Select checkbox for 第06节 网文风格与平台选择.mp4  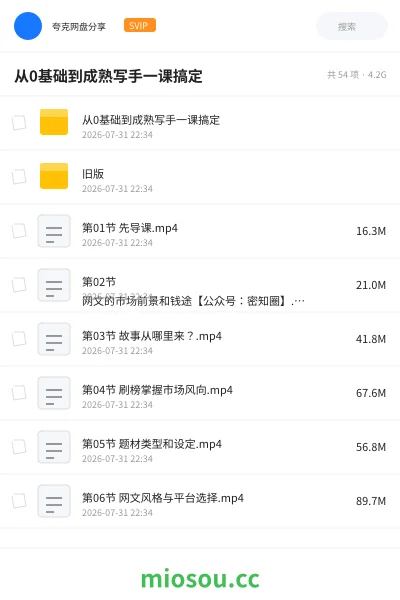tap(19, 501)
